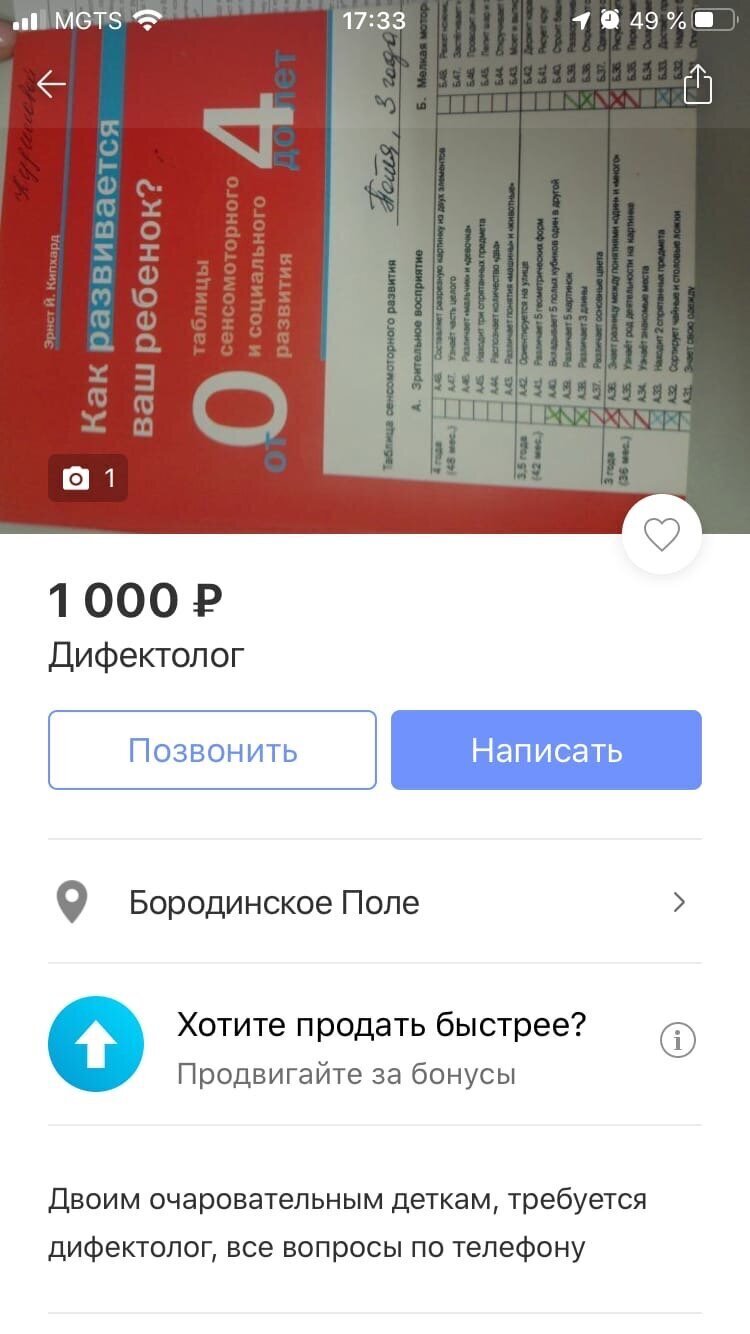Select the Написать button

tap(546, 750)
